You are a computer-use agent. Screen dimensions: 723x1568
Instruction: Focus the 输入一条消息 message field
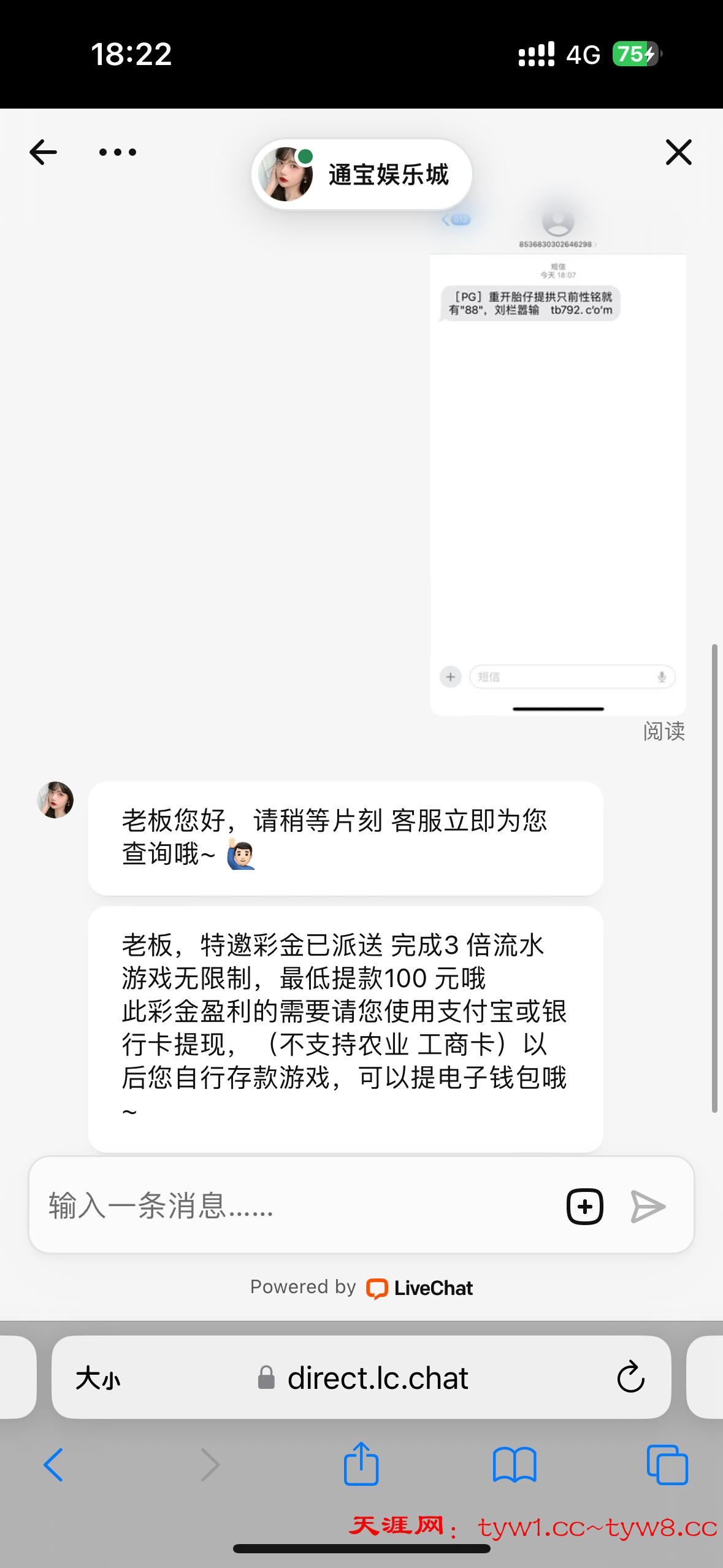pyautogui.click(x=294, y=1205)
